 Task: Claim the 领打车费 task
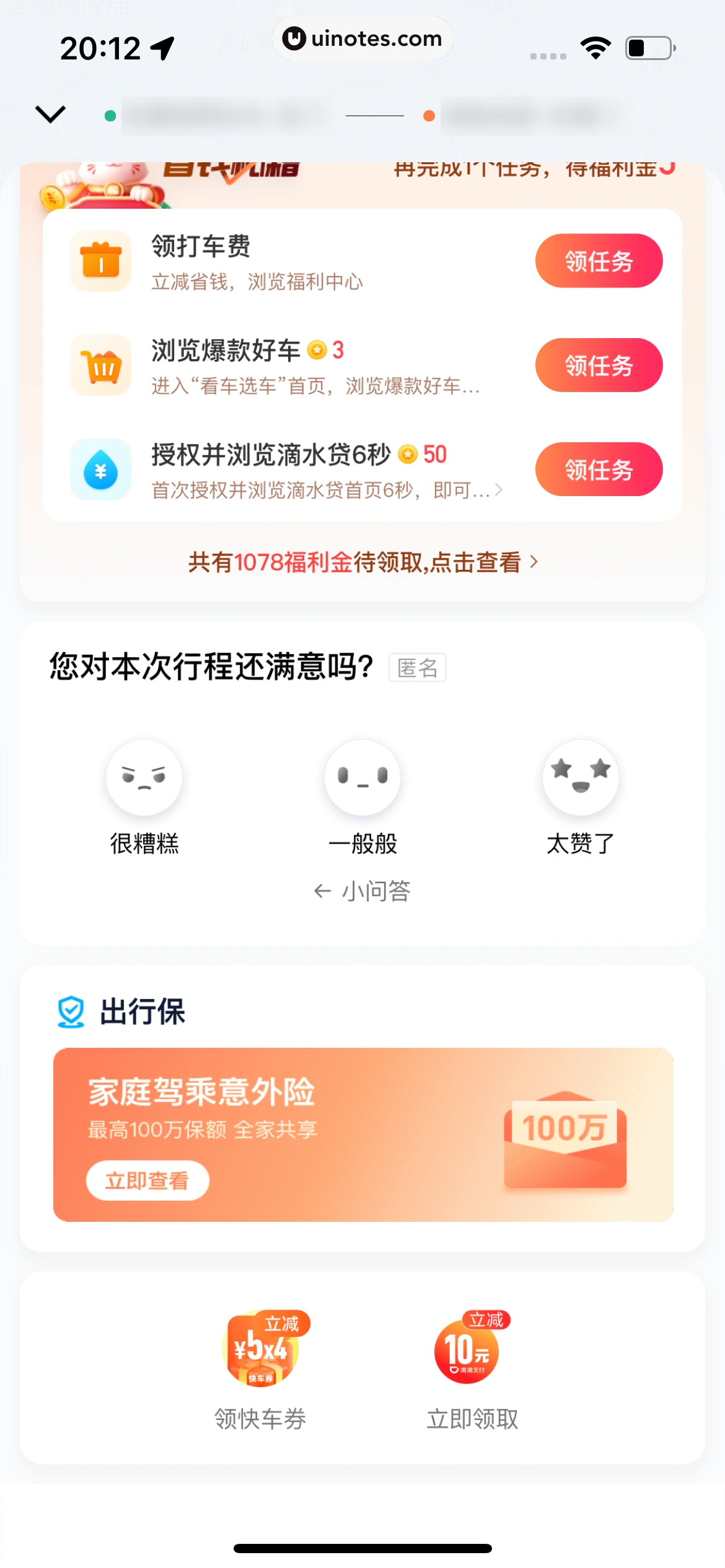pyautogui.click(x=598, y=261)
